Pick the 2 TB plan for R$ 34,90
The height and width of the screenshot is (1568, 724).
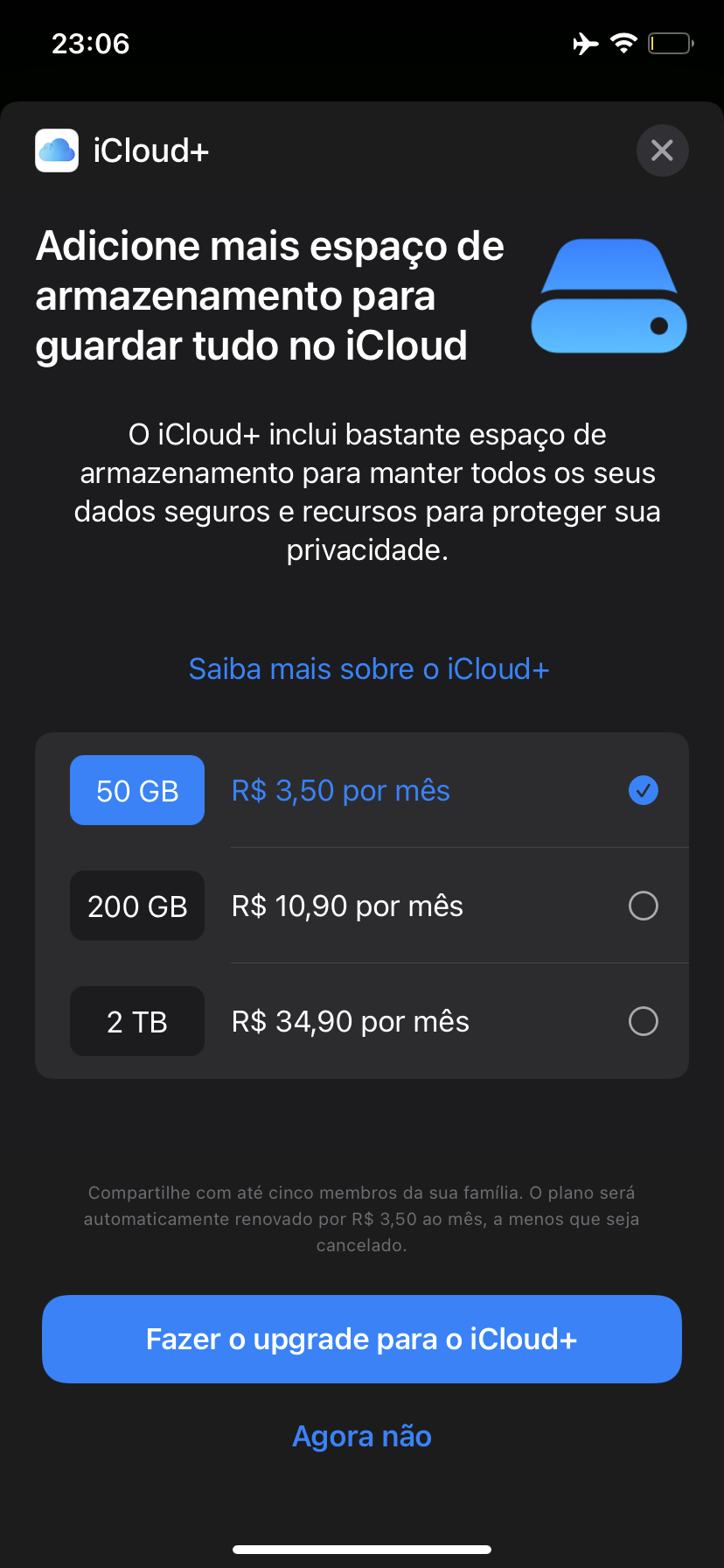point(362,1022)
